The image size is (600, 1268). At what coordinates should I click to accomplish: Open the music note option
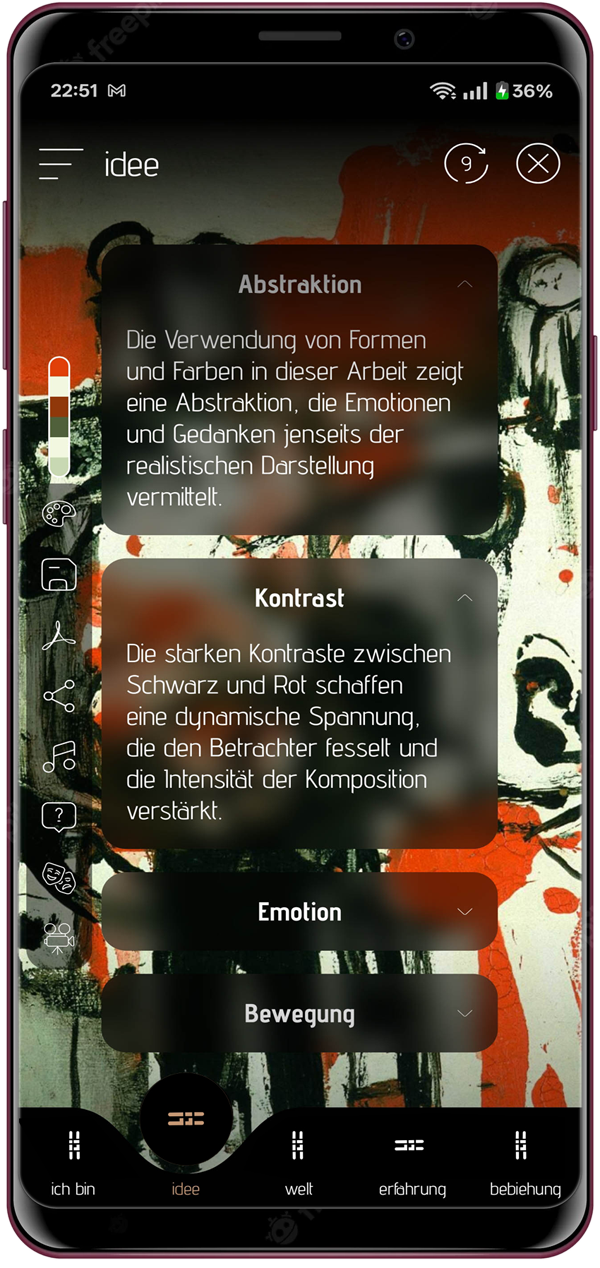click(59, 756)
